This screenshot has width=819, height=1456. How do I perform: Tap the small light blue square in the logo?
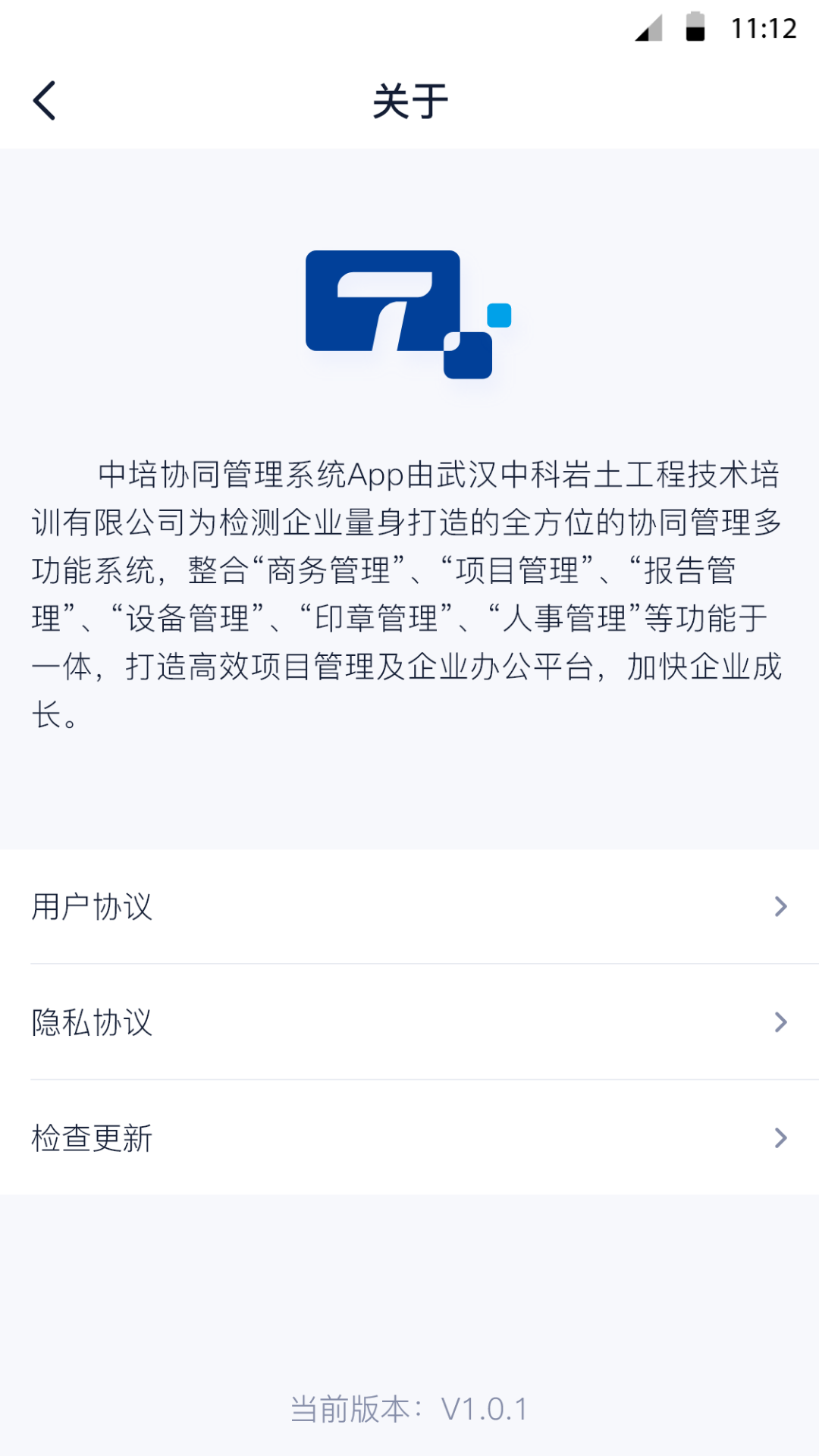click(x=498, y=314)
